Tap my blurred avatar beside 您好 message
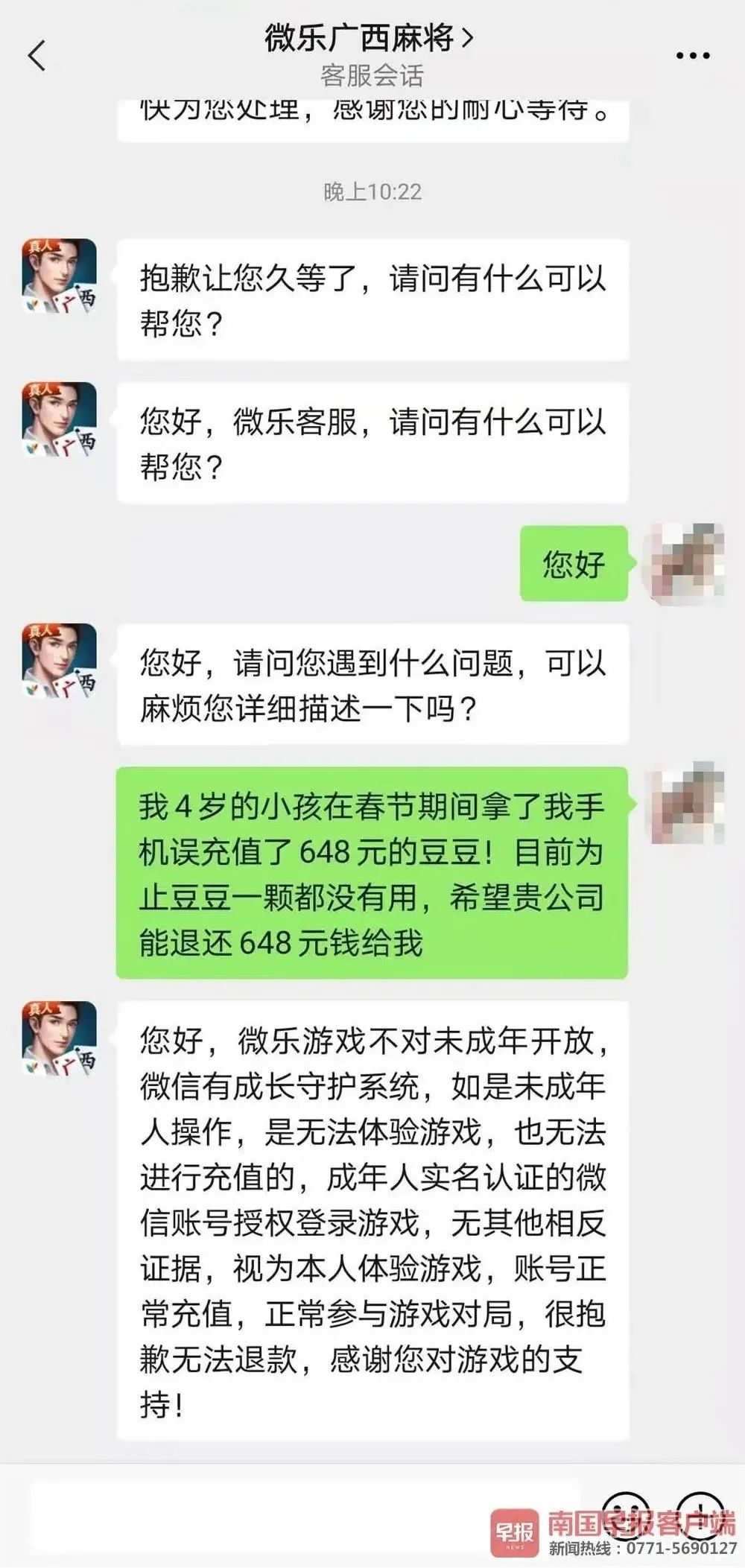The width and height of the screenshot is (745, 1568). click(x=687, y=562)
